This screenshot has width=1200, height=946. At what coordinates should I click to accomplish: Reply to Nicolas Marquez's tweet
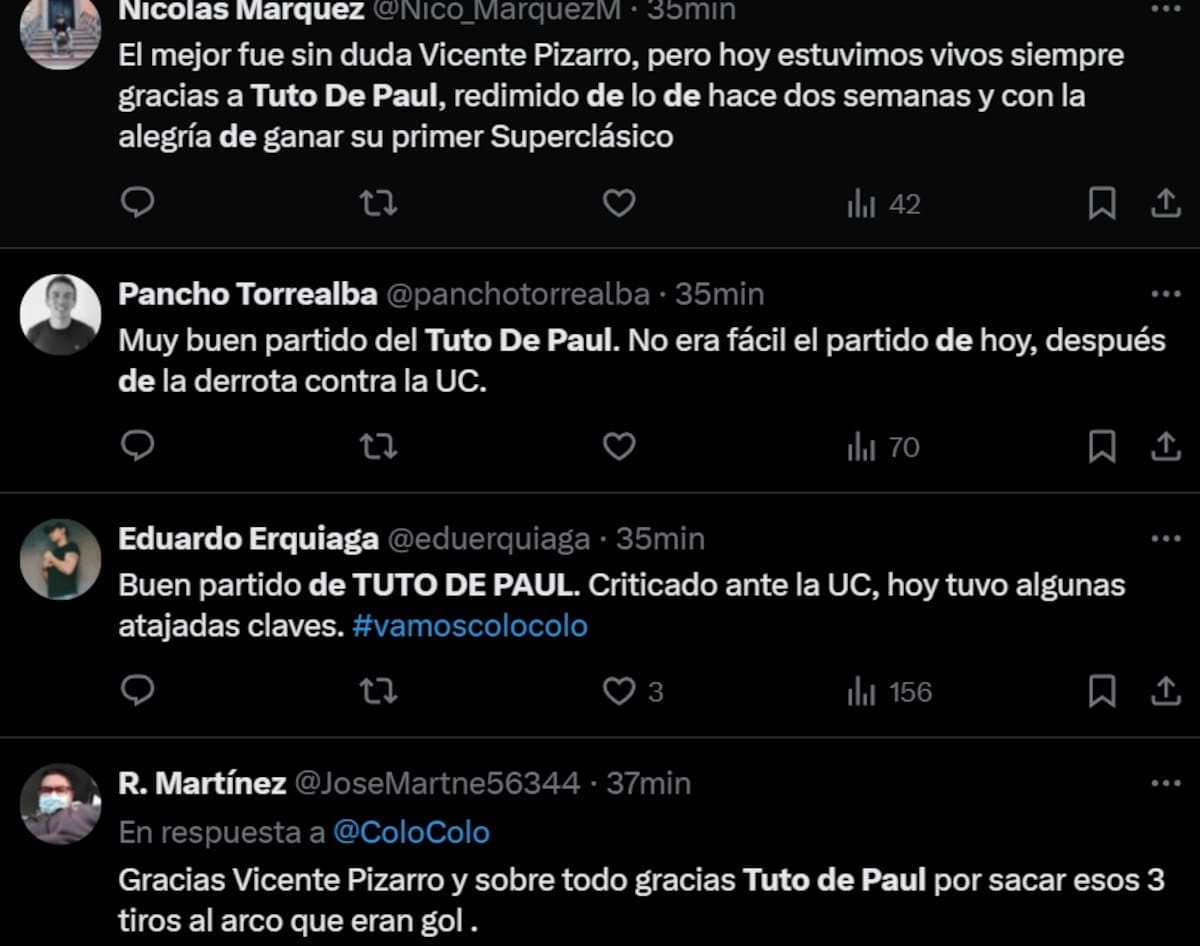tap(137, 204)
